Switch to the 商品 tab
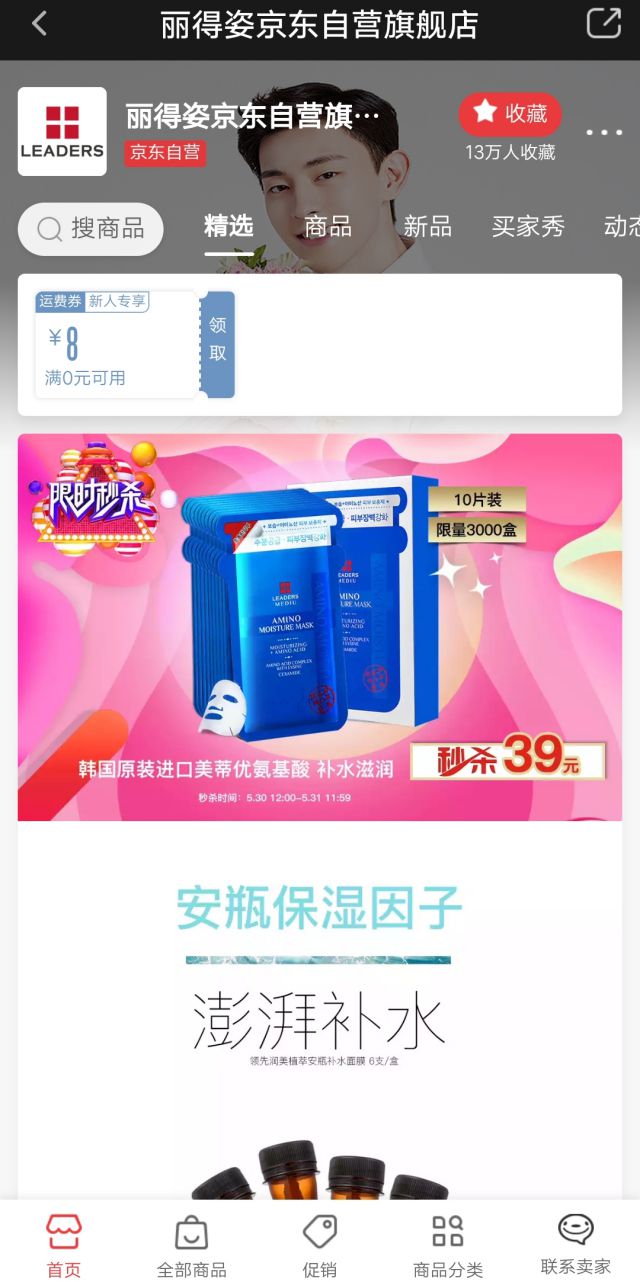Viewport: 640px width, 1282px height. coord(328,227)
